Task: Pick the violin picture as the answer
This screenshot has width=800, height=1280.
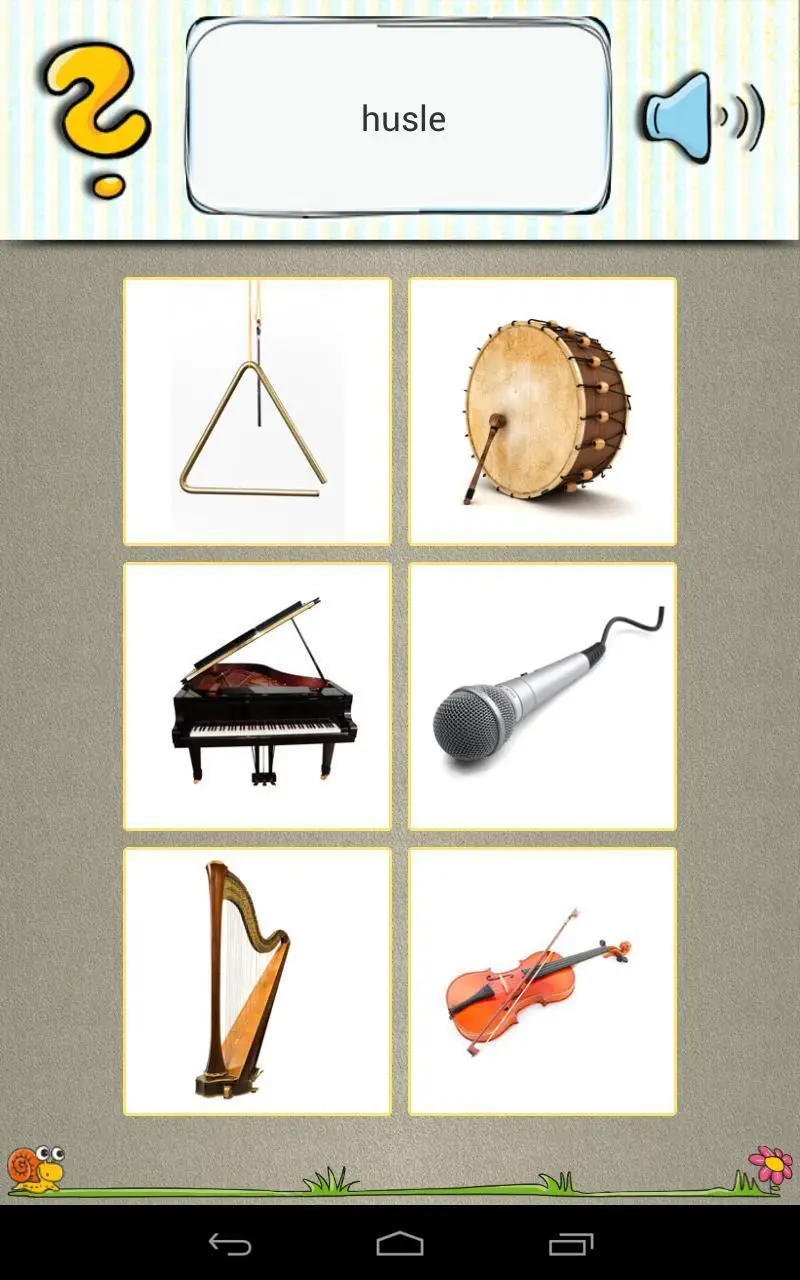Action: pos(542,981)
